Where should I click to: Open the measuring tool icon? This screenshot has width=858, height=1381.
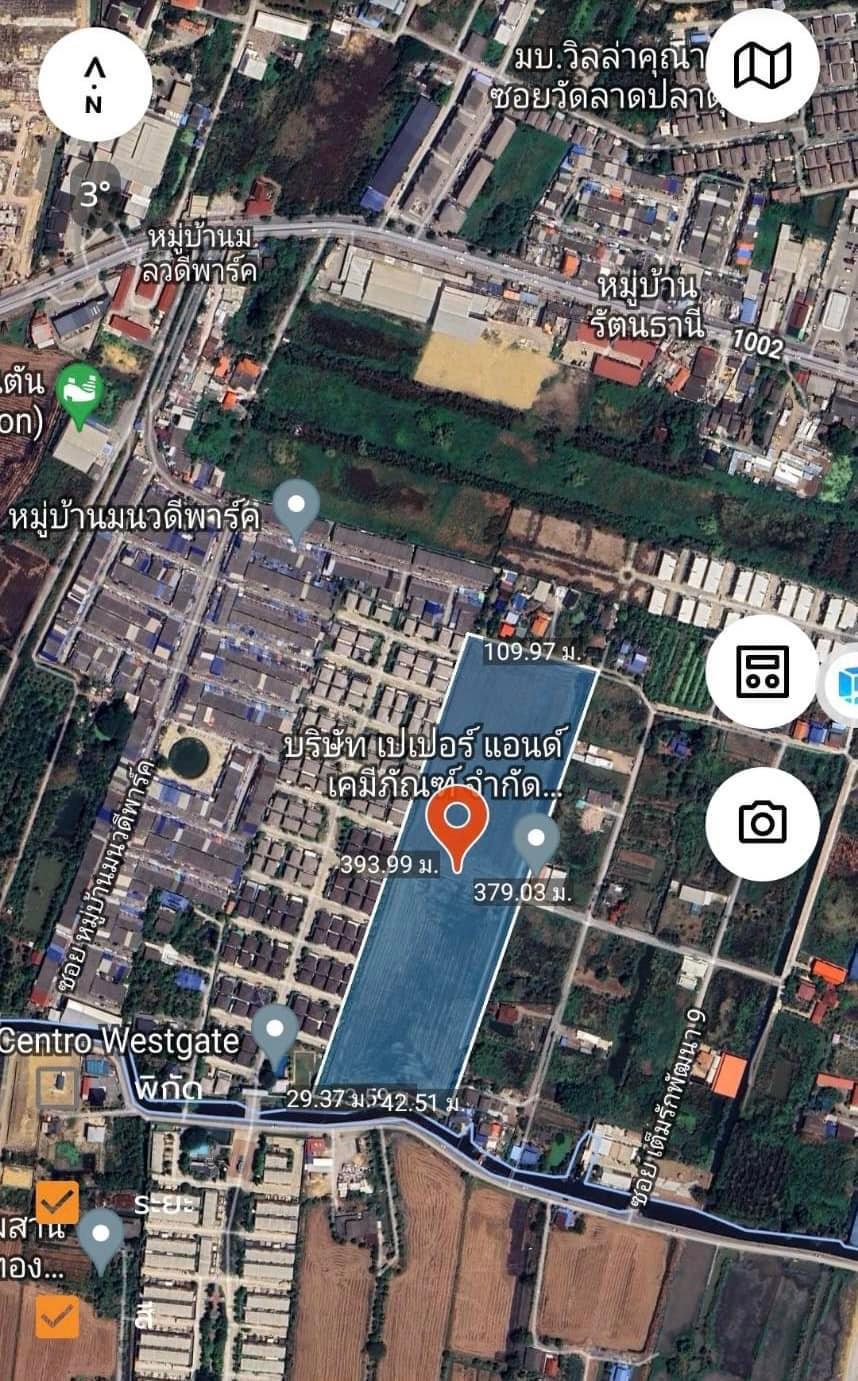click(x=762, y=671)
